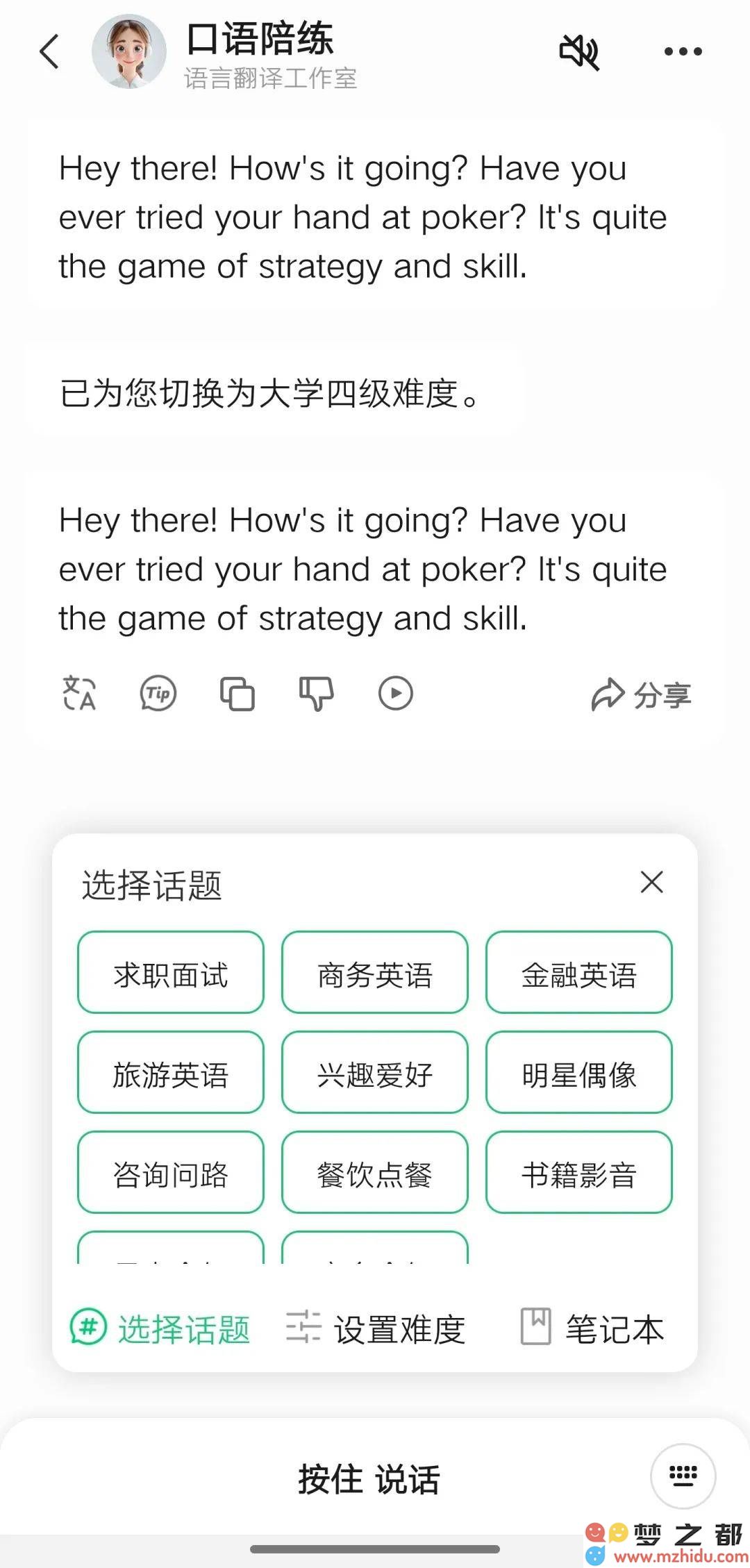Choose the 兴趣爱好 topic
750x1568 pixels.
tap(375, 1072)
